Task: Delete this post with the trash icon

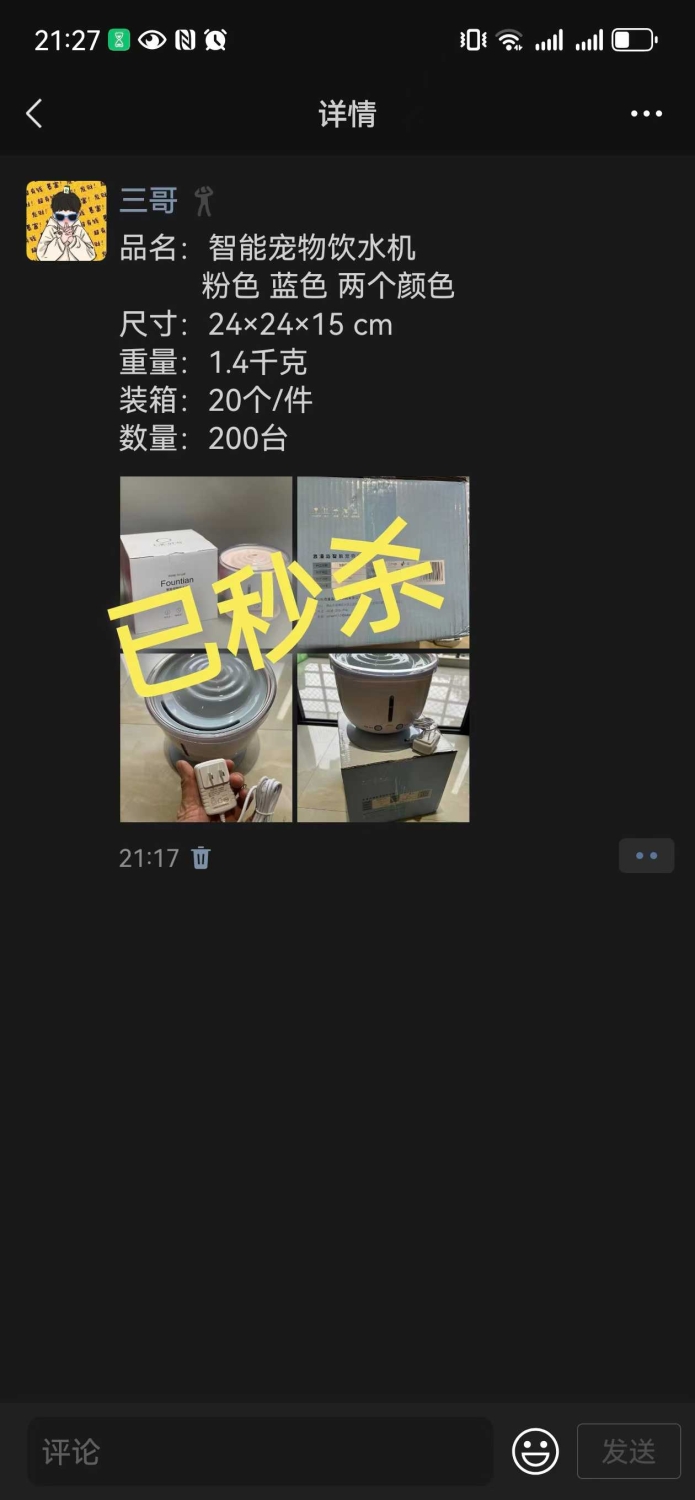Action: (201, 858)
